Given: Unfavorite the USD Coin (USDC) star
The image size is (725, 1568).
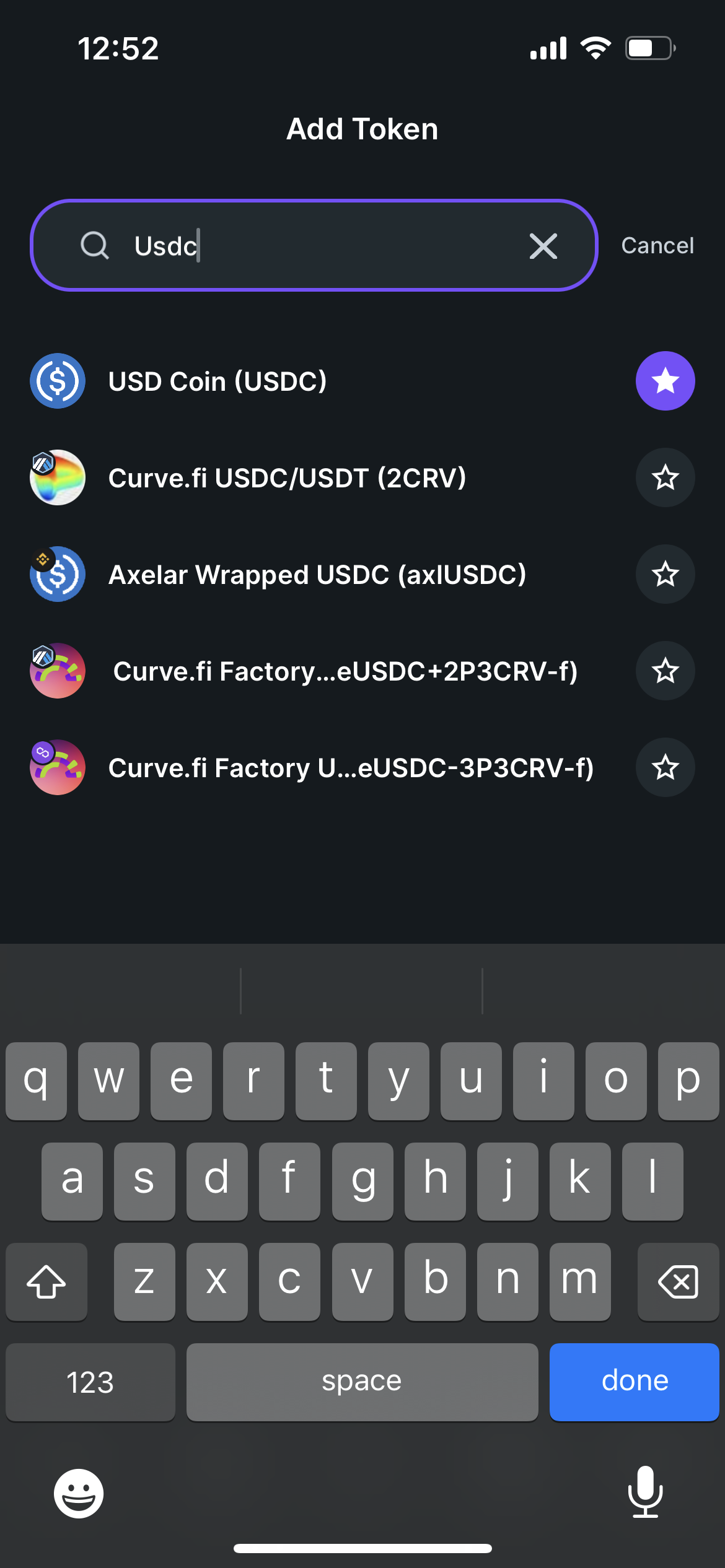Looking at the screenshot, I should [666, 381].
